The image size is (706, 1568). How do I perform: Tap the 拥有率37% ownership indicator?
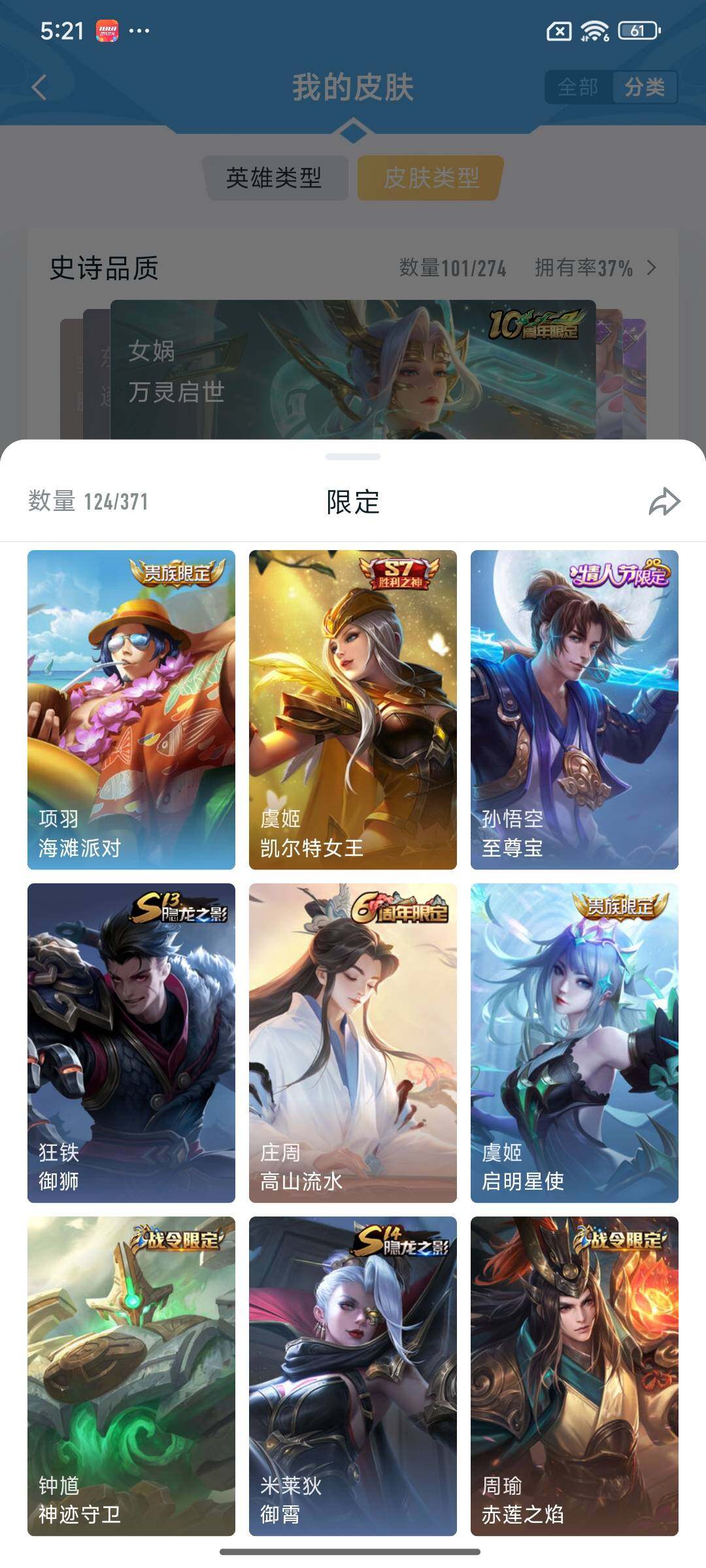point(584,267)
